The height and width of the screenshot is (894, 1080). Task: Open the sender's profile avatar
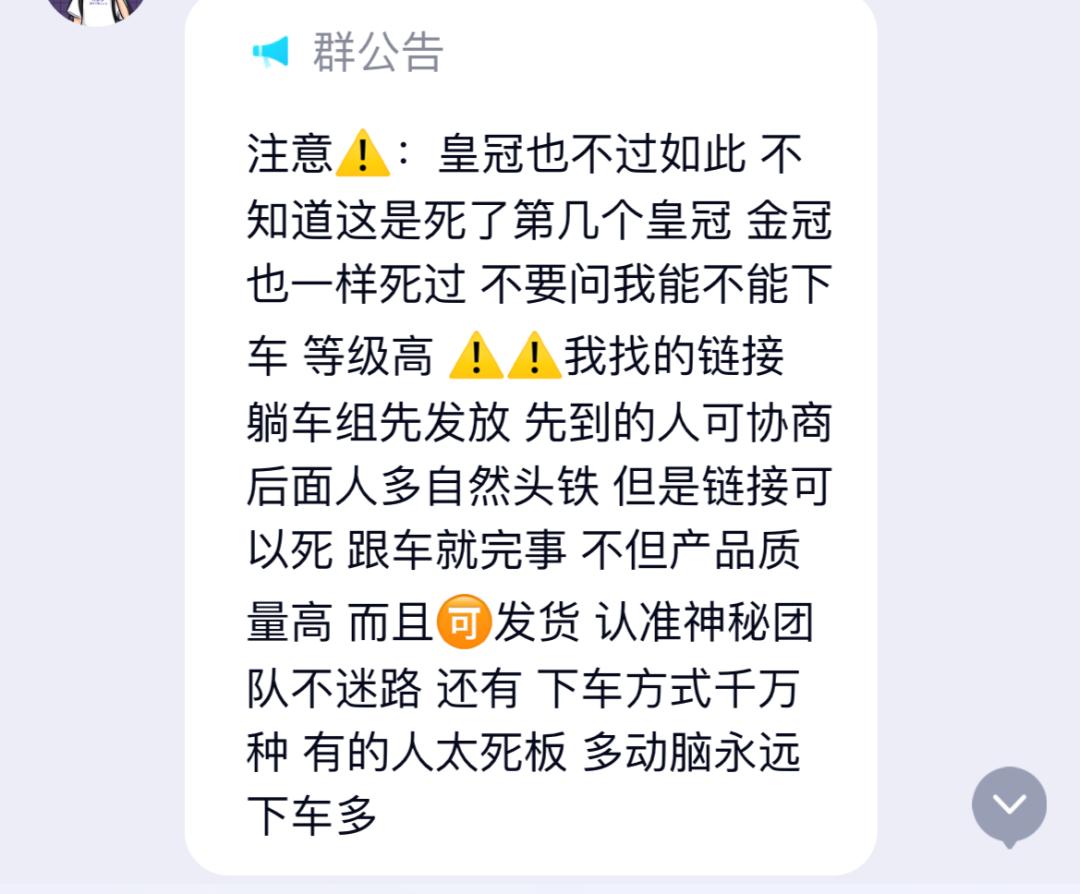tap(96, 8)
